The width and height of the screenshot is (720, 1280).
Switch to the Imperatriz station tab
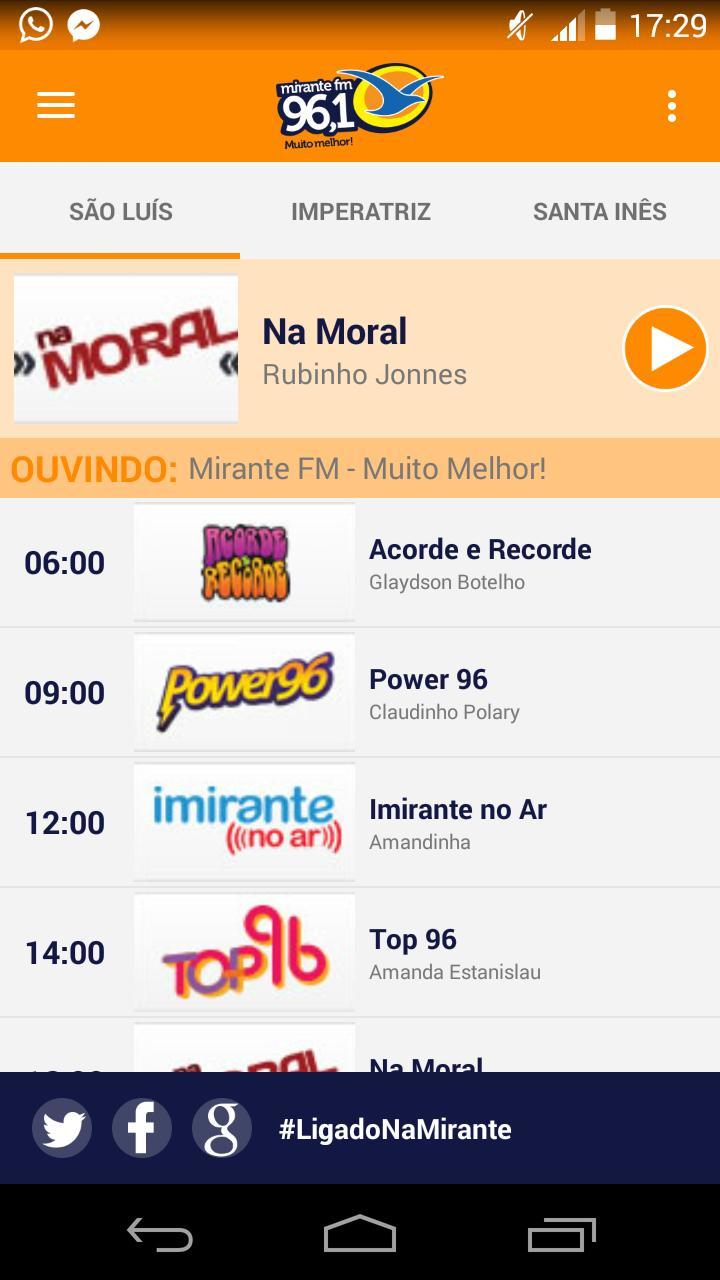point(361,211)
